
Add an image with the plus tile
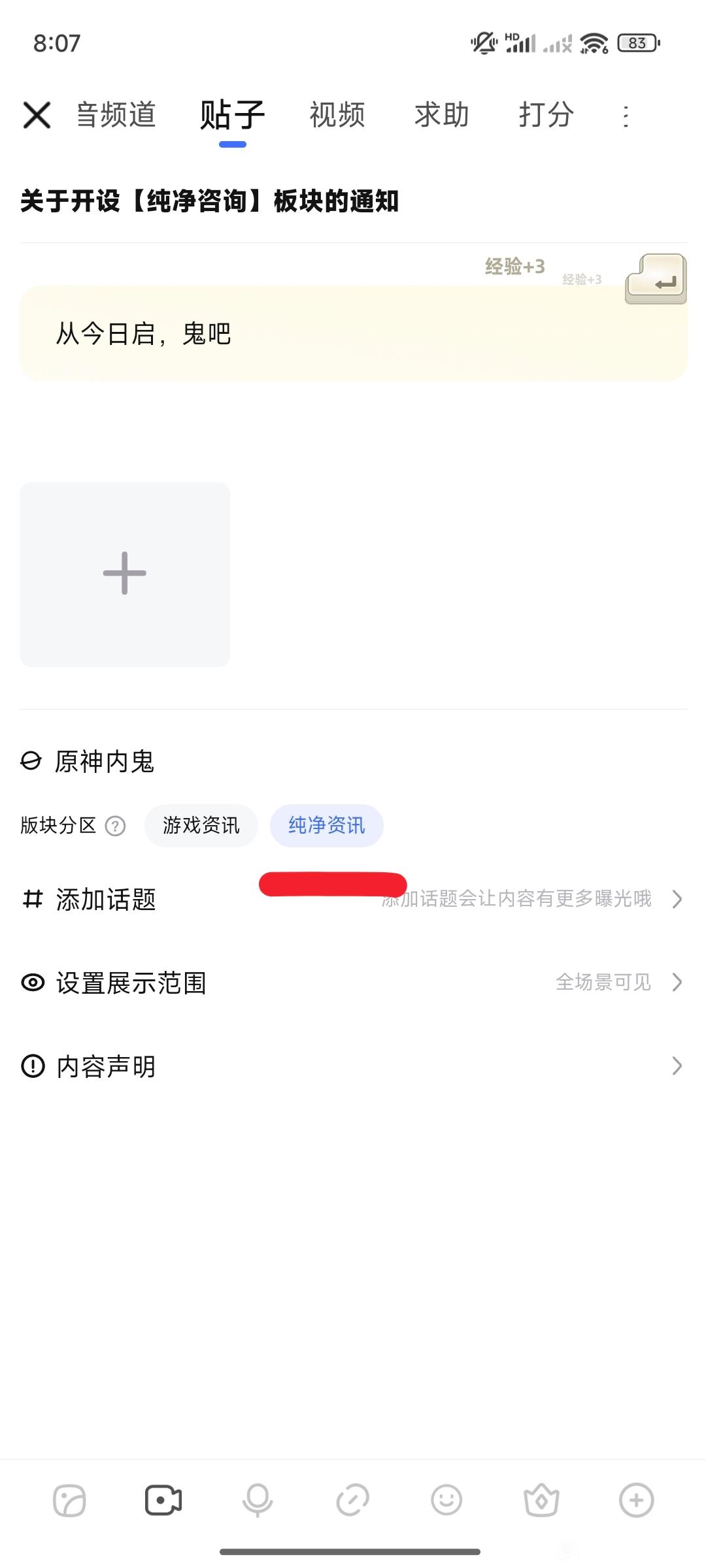tap(125, 574)
